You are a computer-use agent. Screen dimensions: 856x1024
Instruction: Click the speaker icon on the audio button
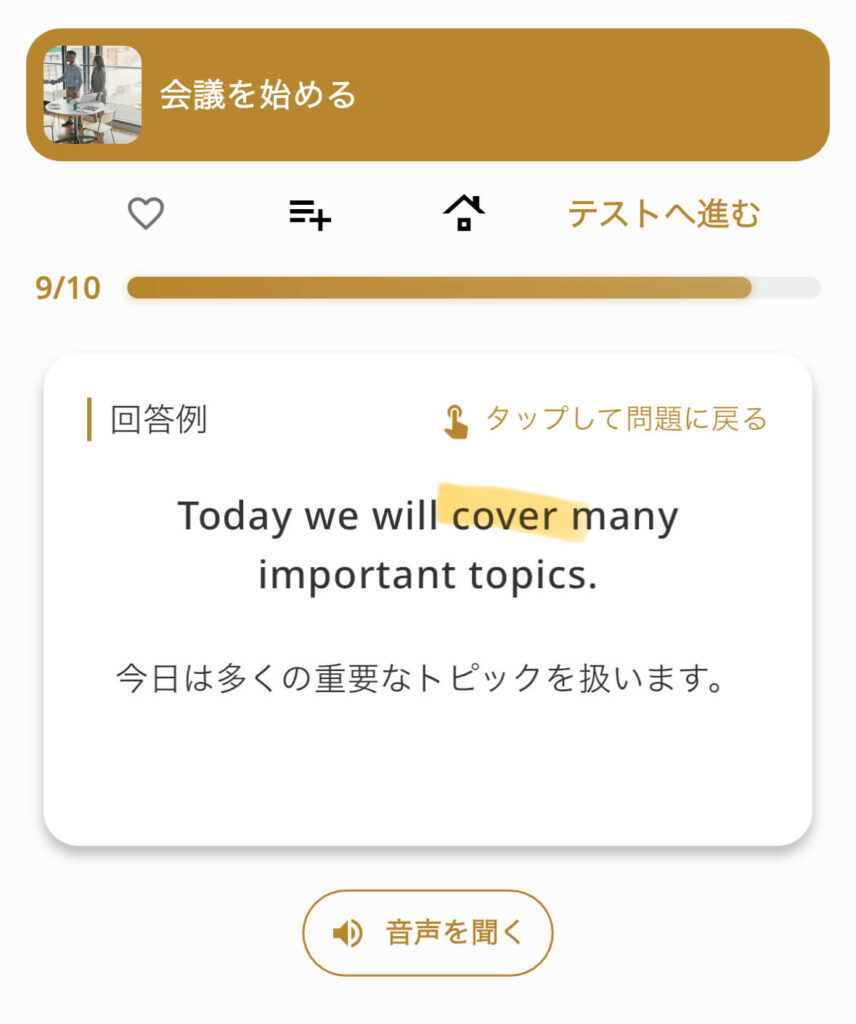[x=345, y=932]
